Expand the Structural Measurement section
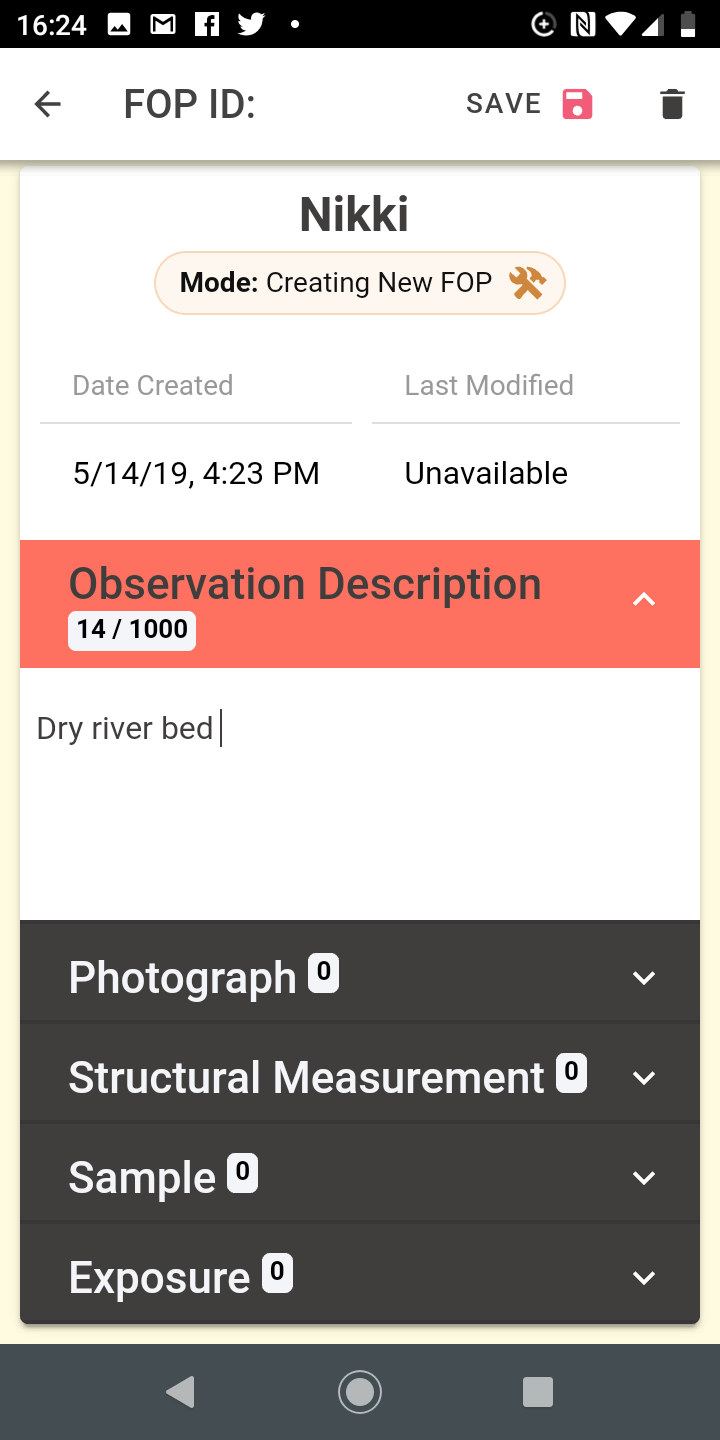Screen dimensions: 720x1440 point(644,1078)
